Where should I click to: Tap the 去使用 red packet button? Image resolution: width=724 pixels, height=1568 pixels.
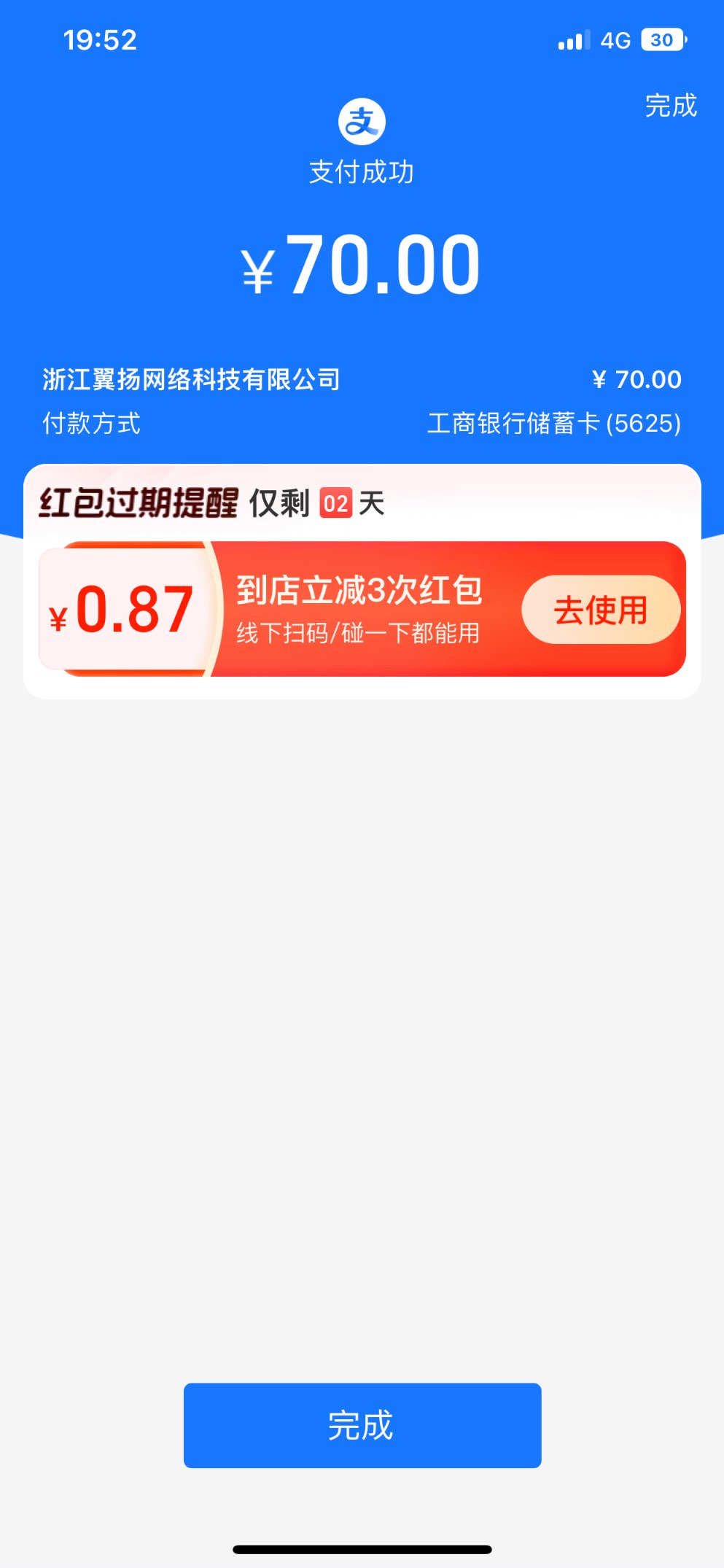[x=601, y=610]
